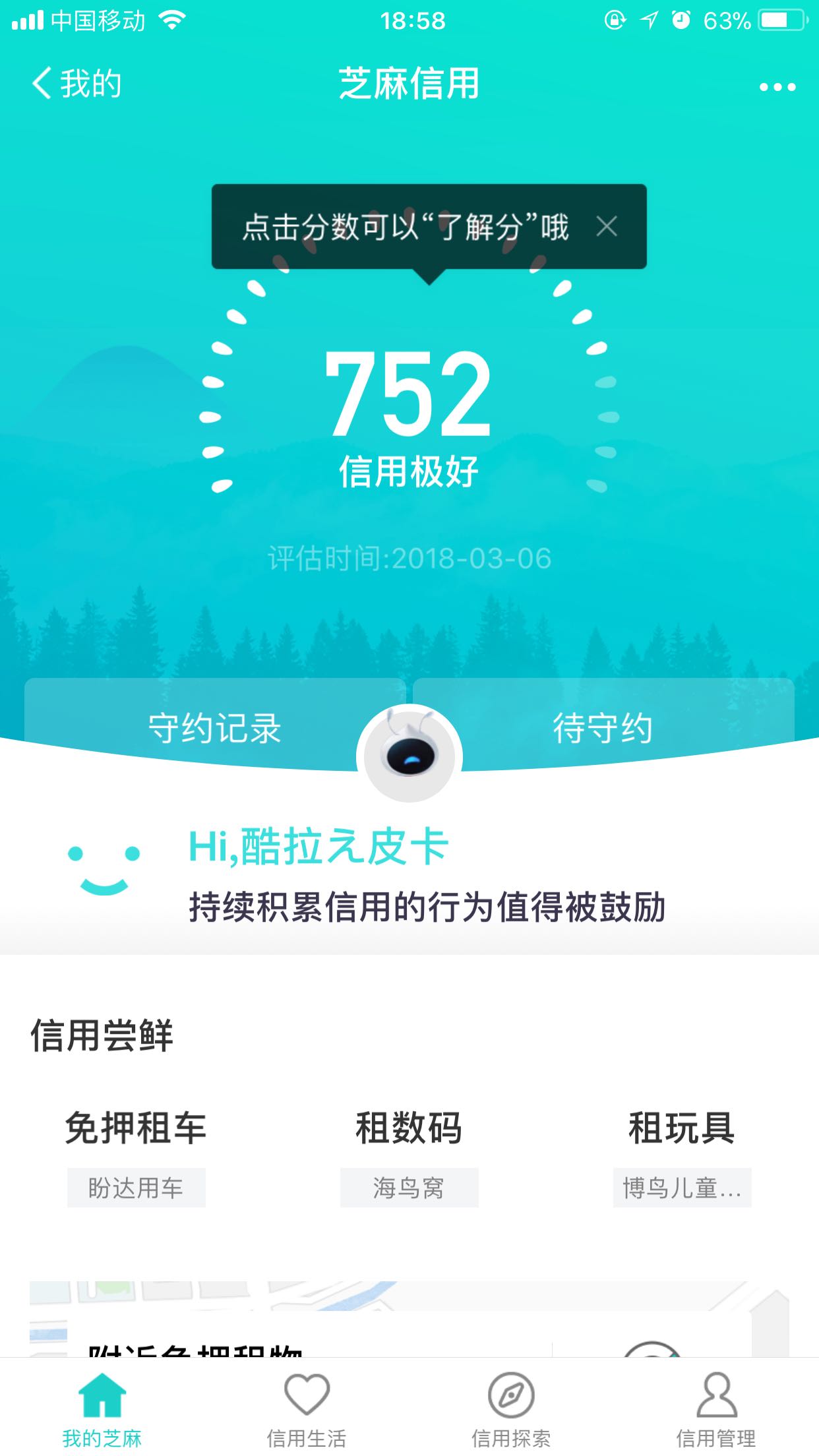Dismiss the 了解分 tooltip
The image size is (819, 1456).
[607, 227]
